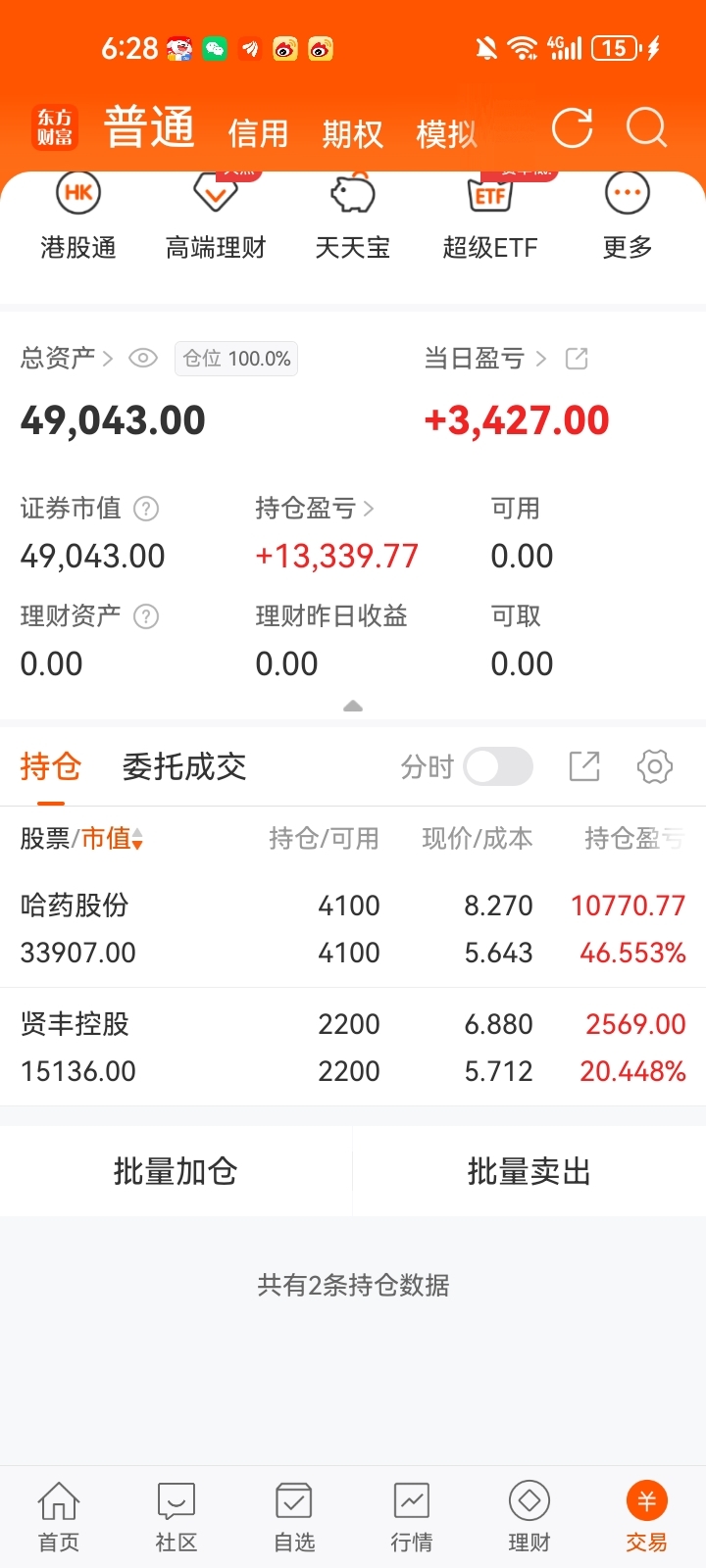Tap the 批量卖出 button

[529, 1171]
